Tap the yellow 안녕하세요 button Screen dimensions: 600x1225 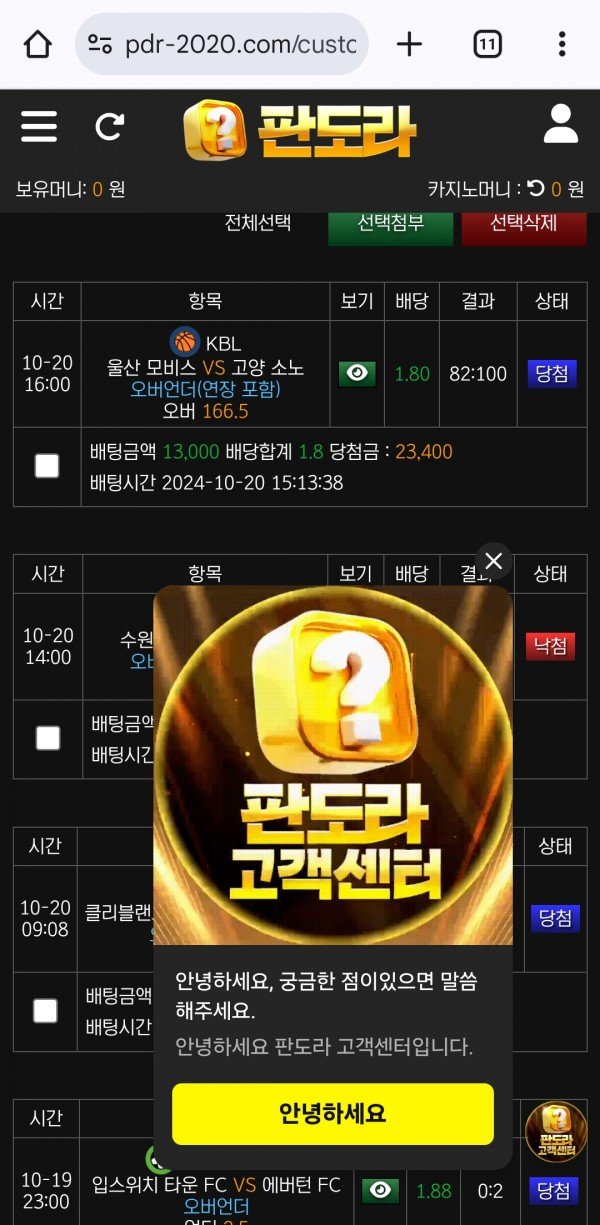click(333, 1114)
